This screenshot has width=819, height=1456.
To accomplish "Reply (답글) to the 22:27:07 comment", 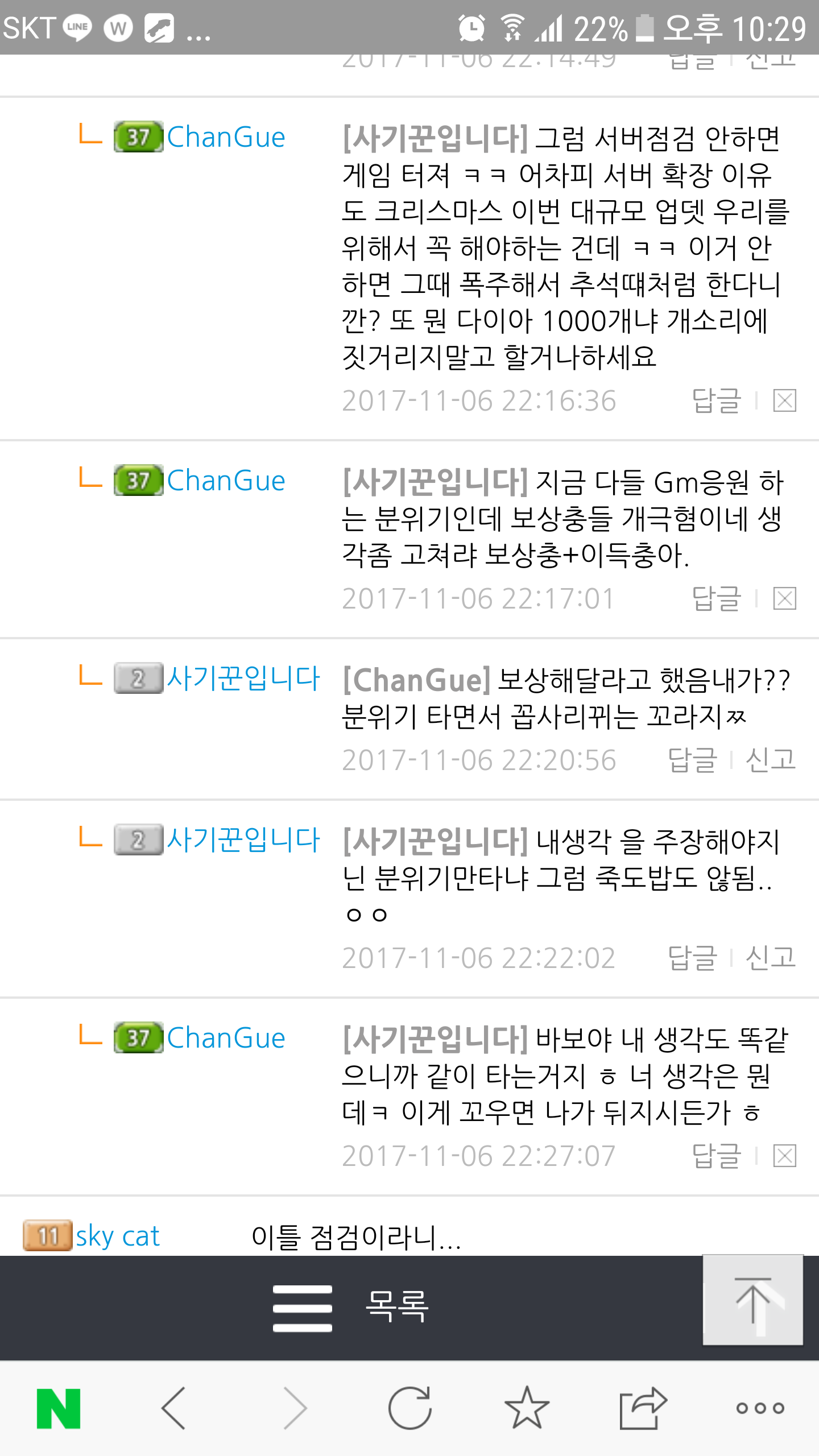I will coord(716,1156).
